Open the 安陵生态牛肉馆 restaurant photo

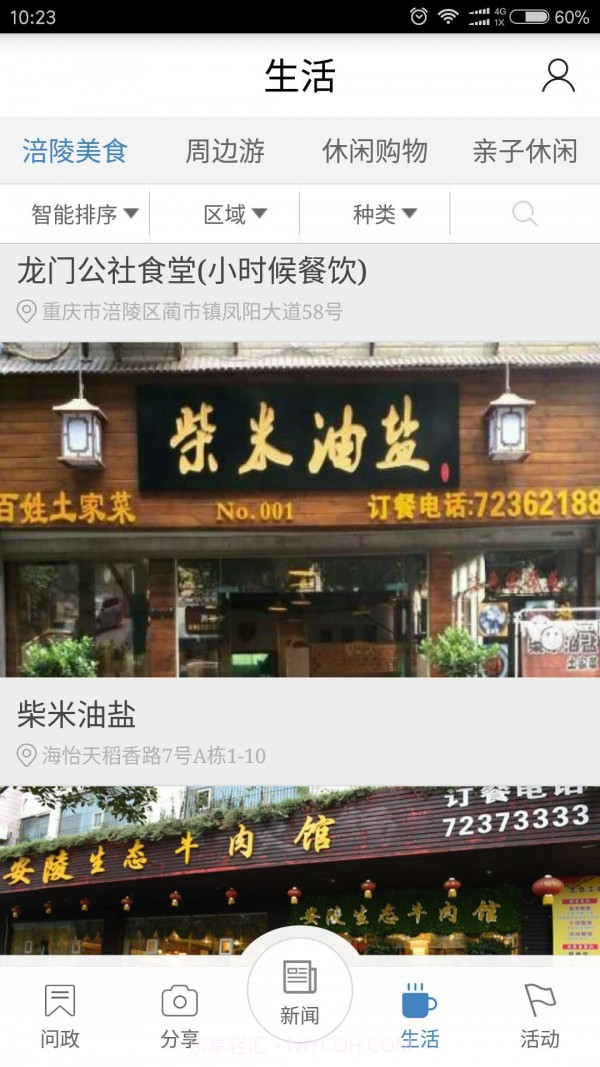coord(300,870)
